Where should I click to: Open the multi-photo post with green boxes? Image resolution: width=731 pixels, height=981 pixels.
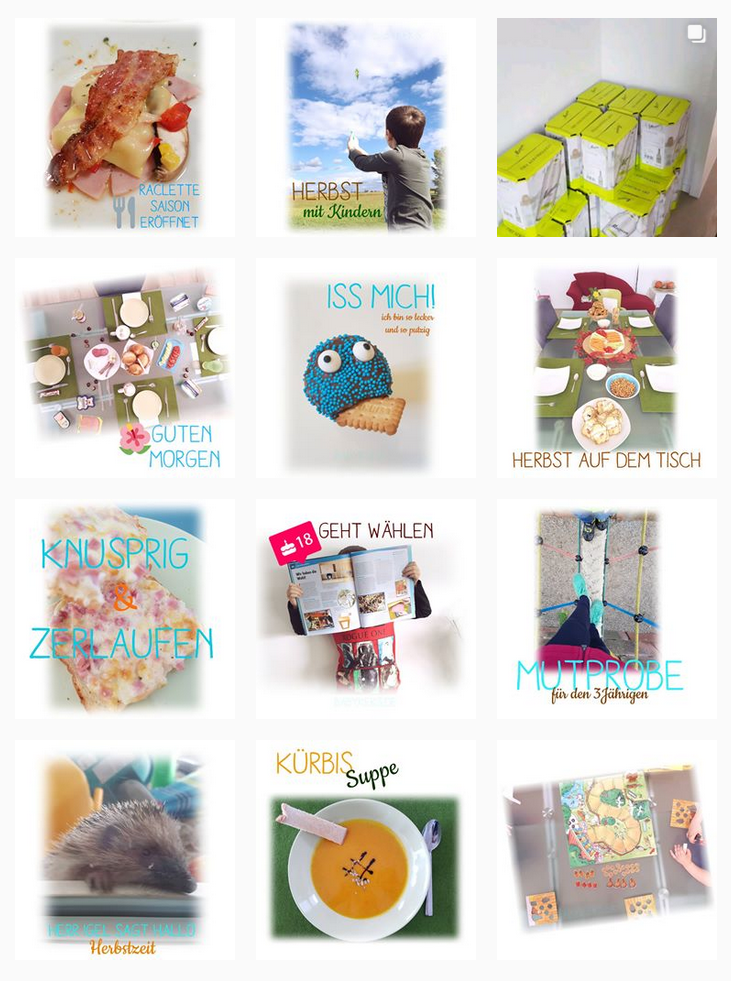[x=606, y=127]
